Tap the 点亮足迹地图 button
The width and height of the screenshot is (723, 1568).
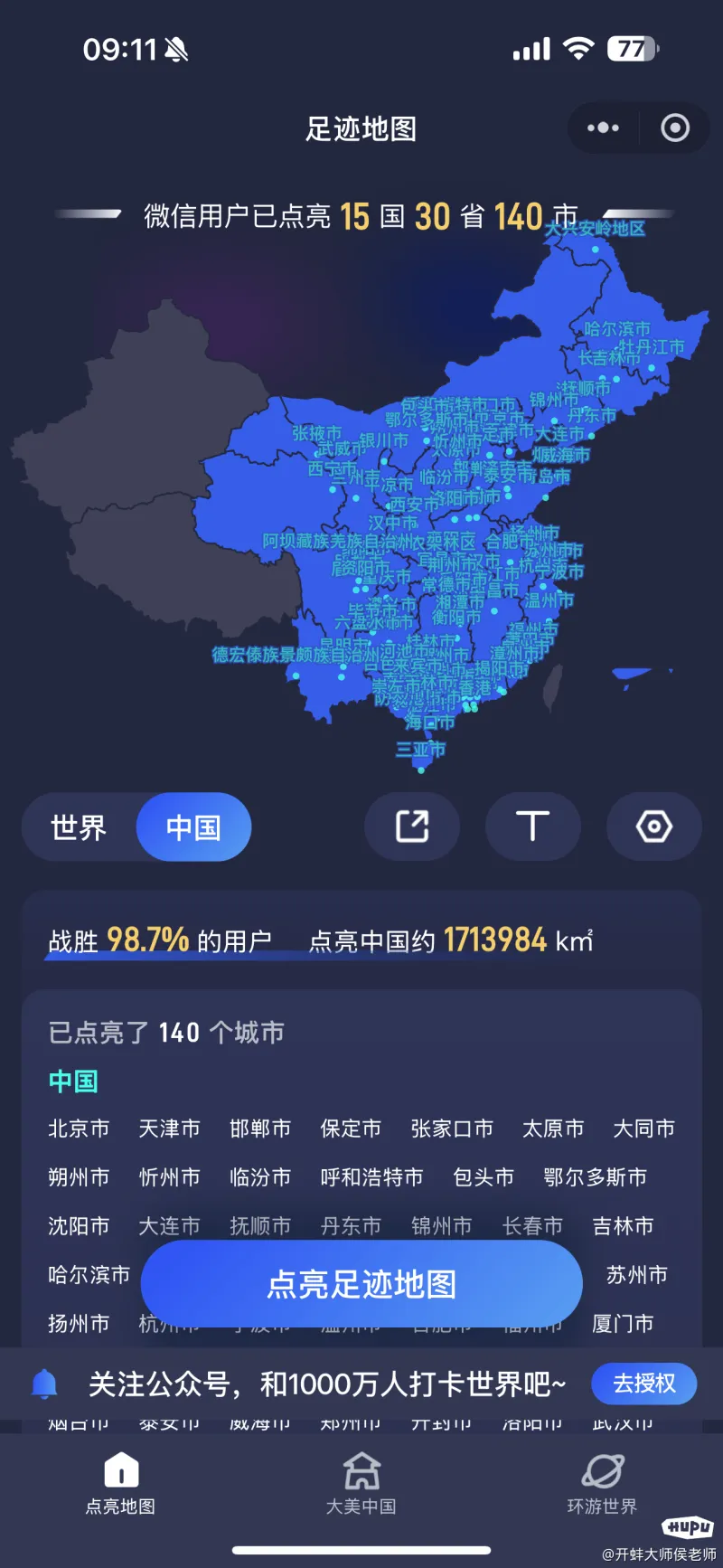[361, 1283]
